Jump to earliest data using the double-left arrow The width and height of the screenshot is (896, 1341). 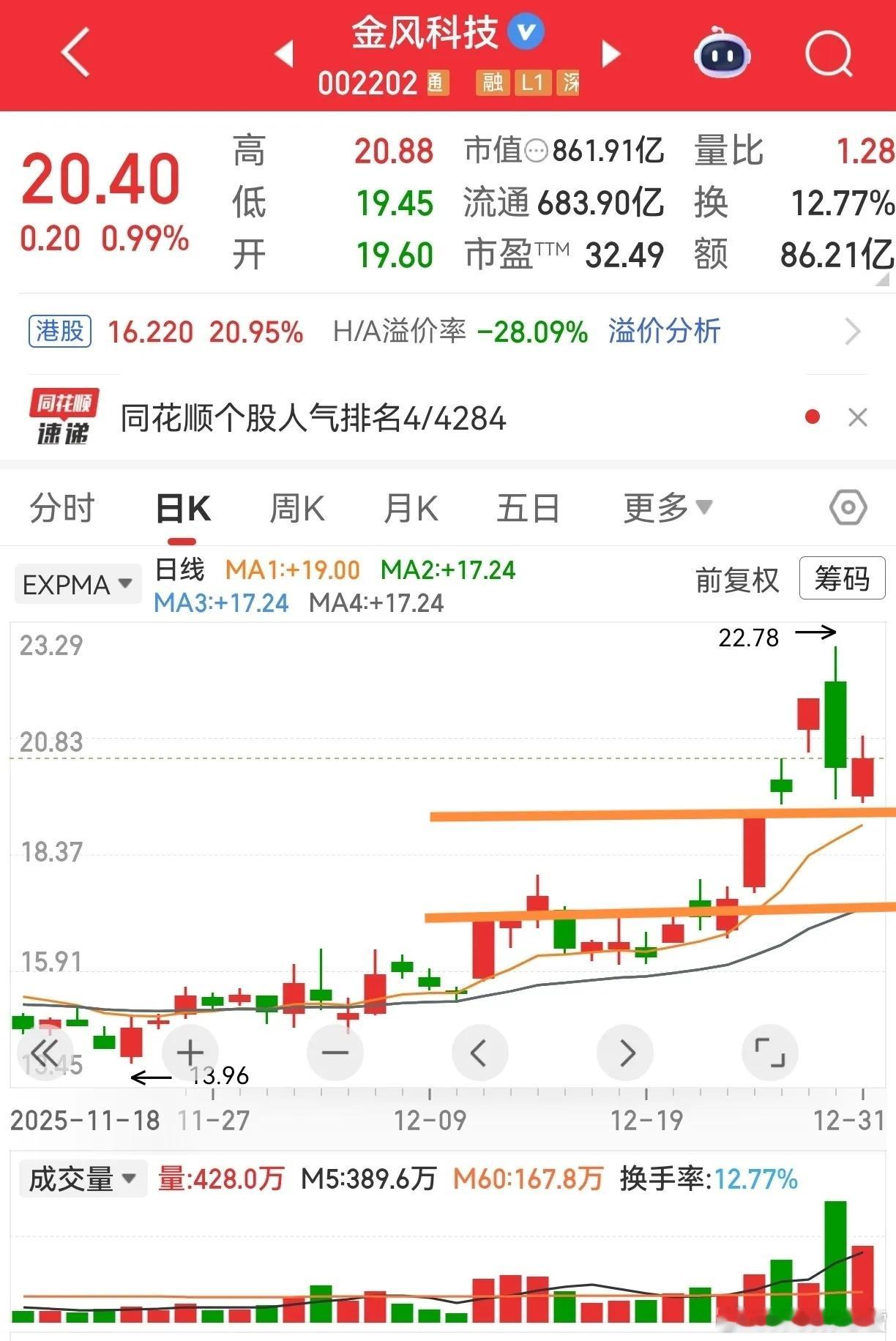pyautogui.click(x=45, y=1052)
